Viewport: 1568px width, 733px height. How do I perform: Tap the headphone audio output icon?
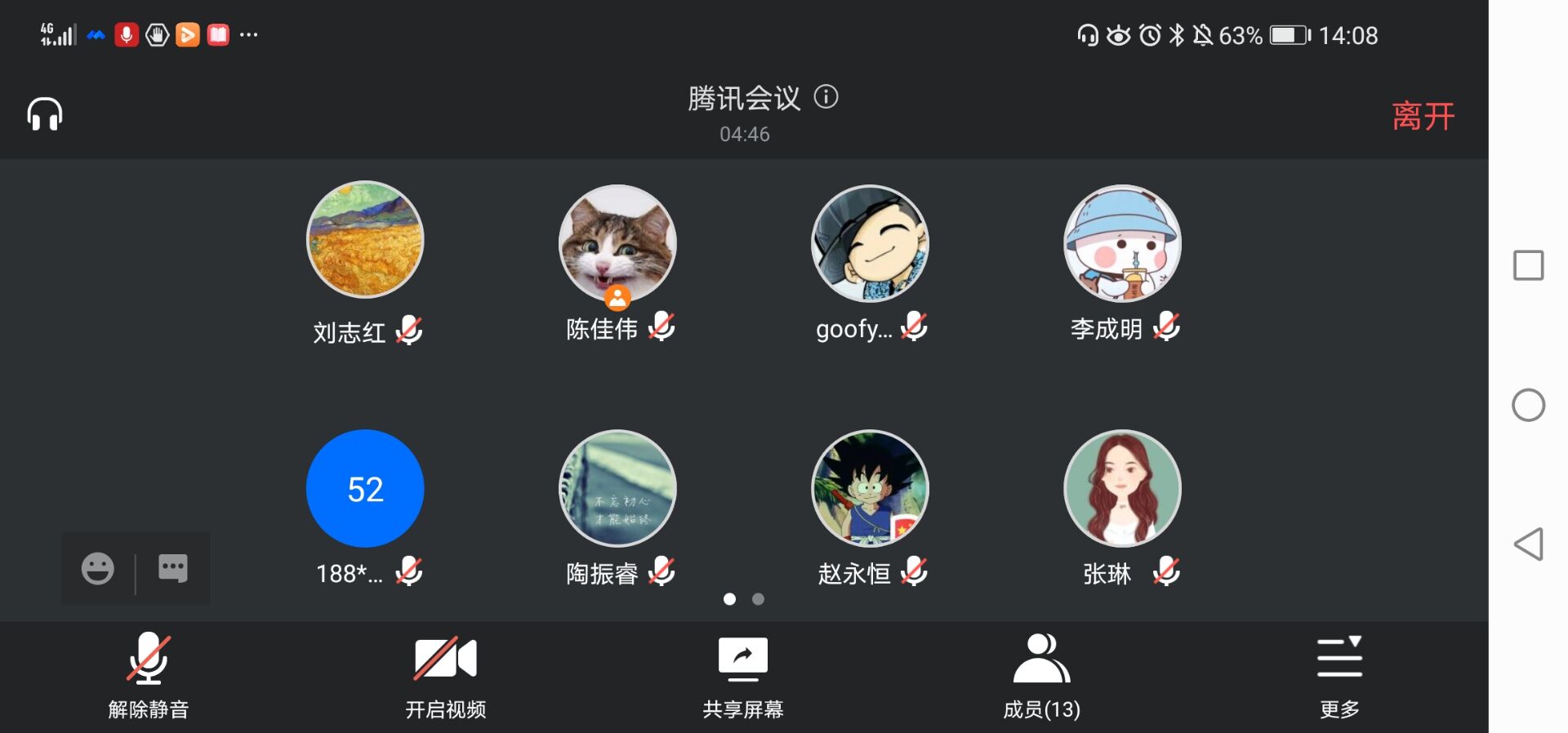[45, 114]
